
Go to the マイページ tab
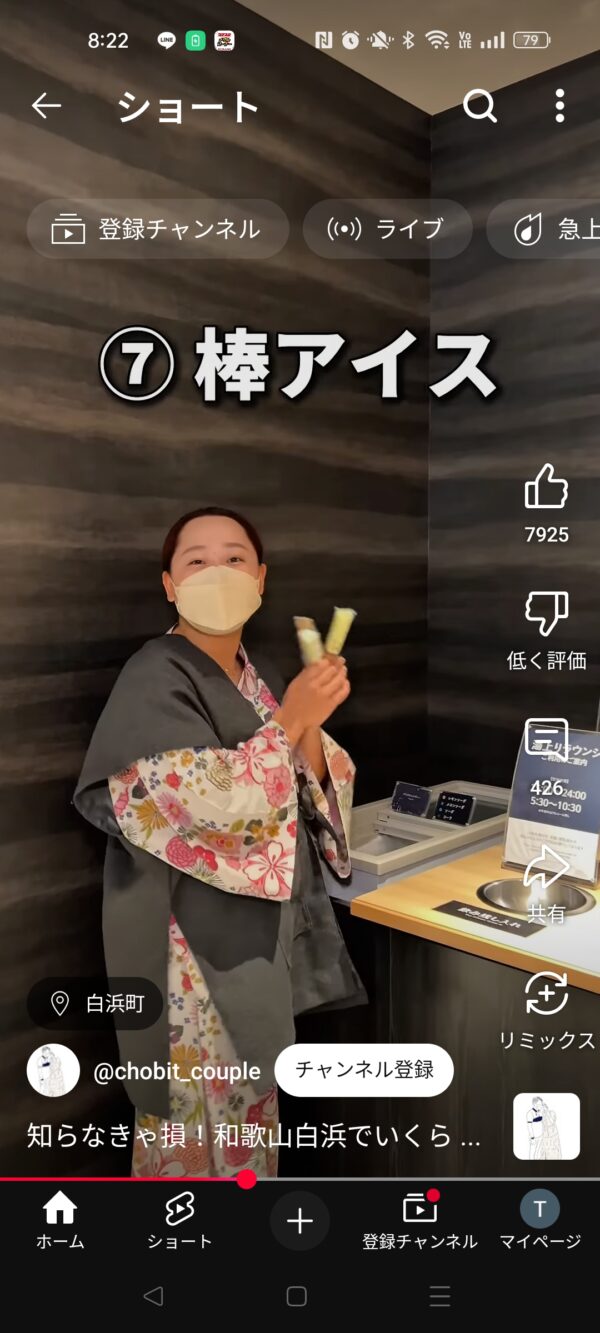[540, 1221]
